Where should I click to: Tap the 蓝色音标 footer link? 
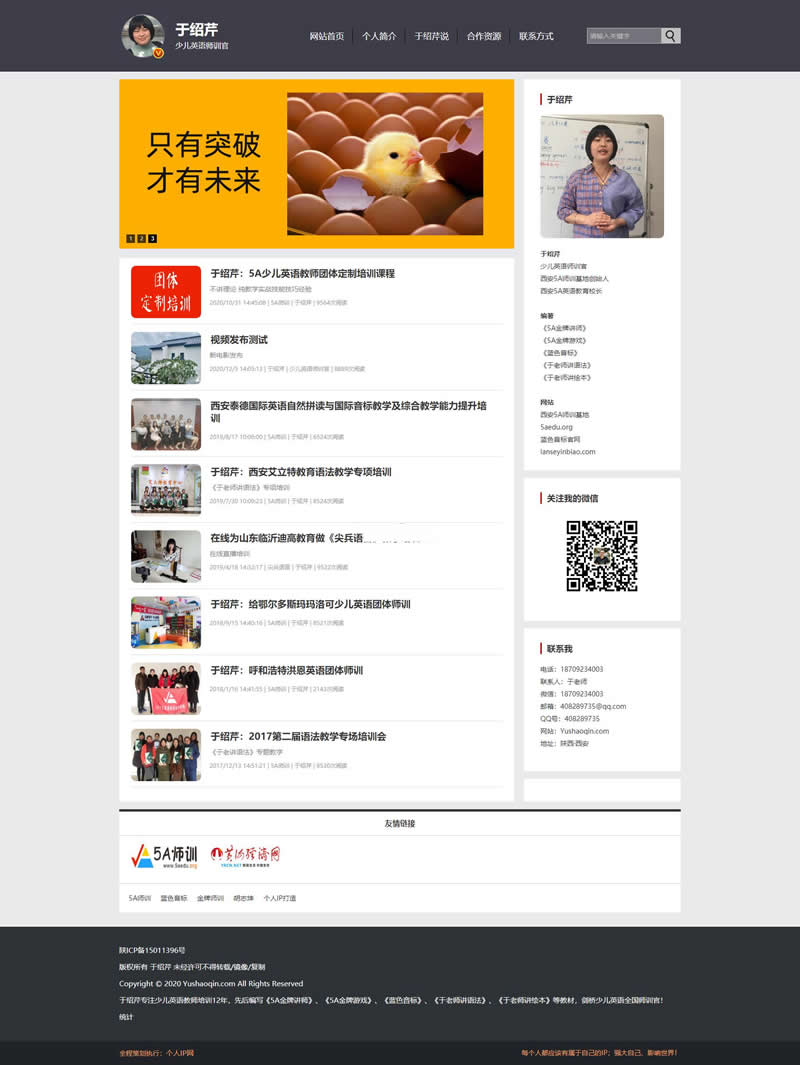point(173,898)
